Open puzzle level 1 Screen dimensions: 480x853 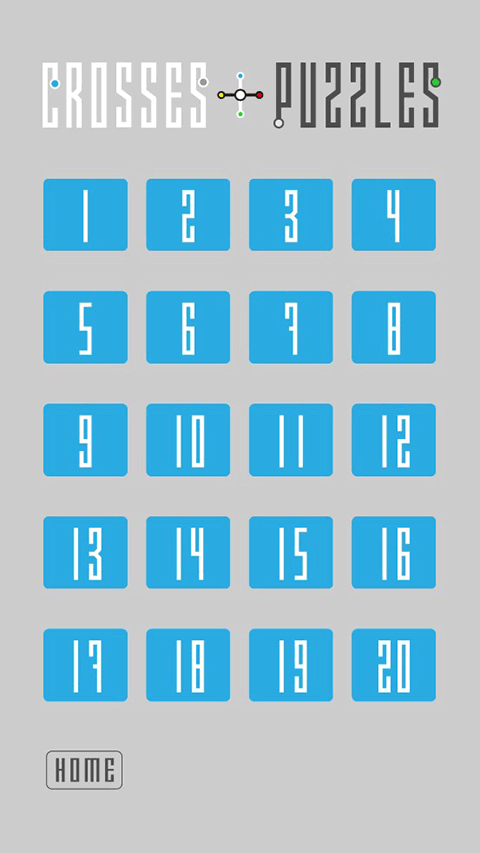85,215
